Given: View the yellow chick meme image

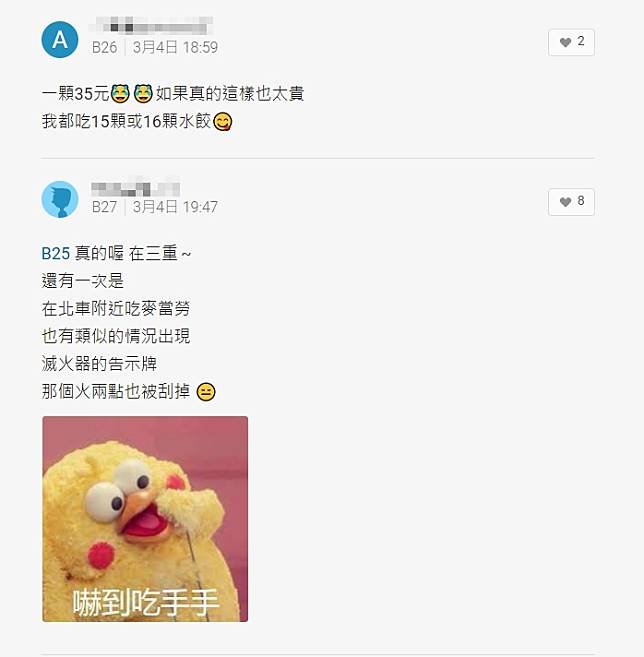Looking at the screenshot, I should [145, 518].
